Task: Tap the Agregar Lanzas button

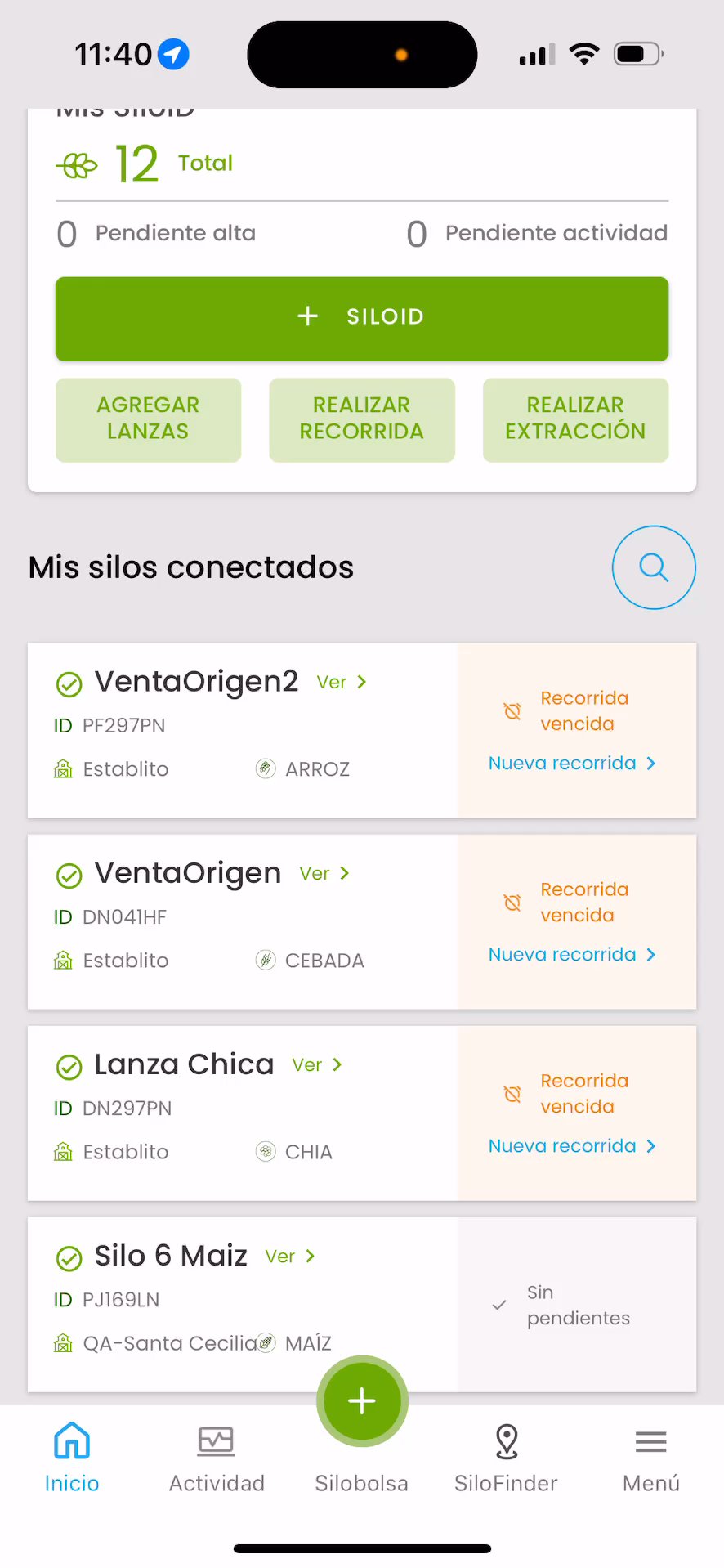Action: pos(148,419)
